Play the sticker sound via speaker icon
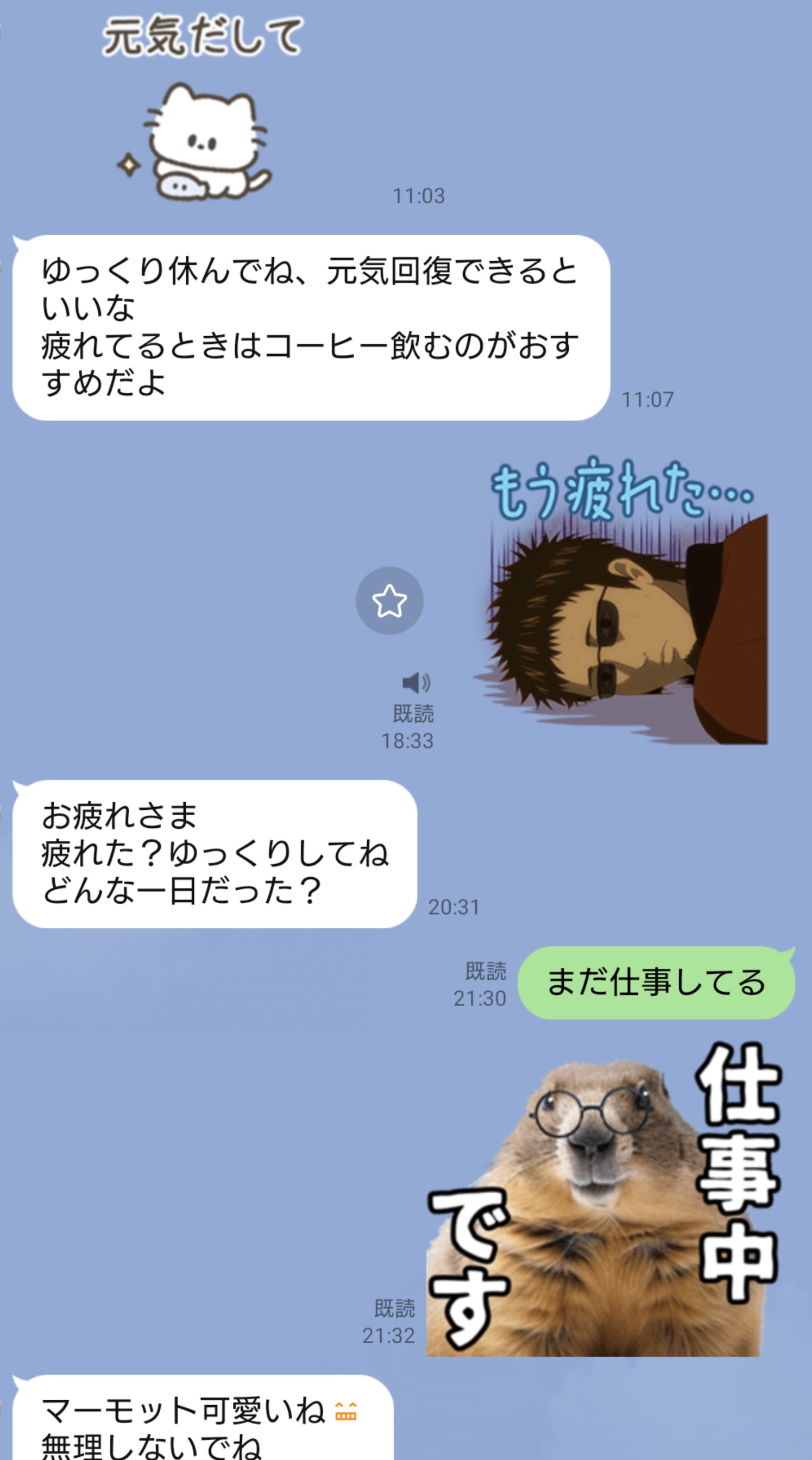This screenshot has height=1460, width=812. 416,683
